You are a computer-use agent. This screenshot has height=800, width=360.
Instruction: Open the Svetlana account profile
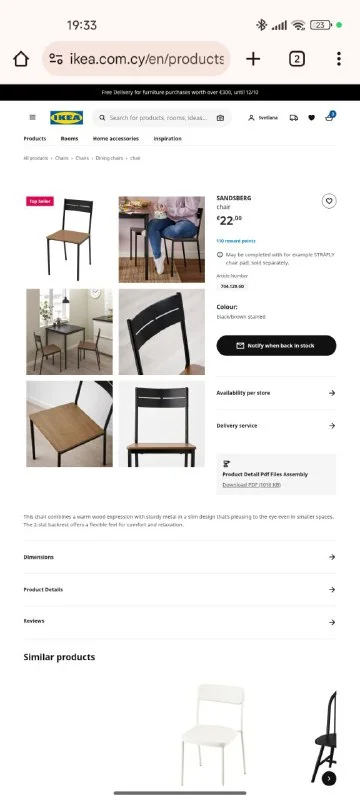pyautogui.click(x=263, y=118)
